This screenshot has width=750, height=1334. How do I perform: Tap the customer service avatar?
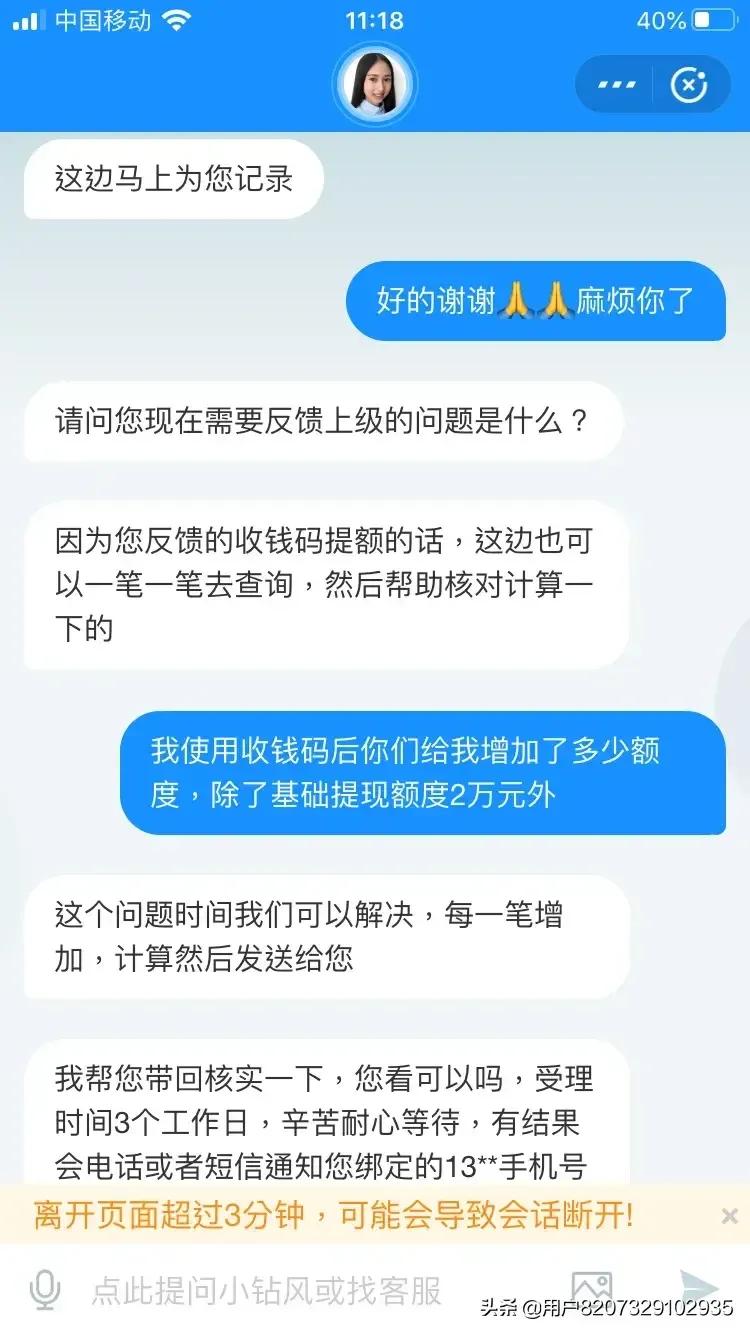tap(375, 84)
